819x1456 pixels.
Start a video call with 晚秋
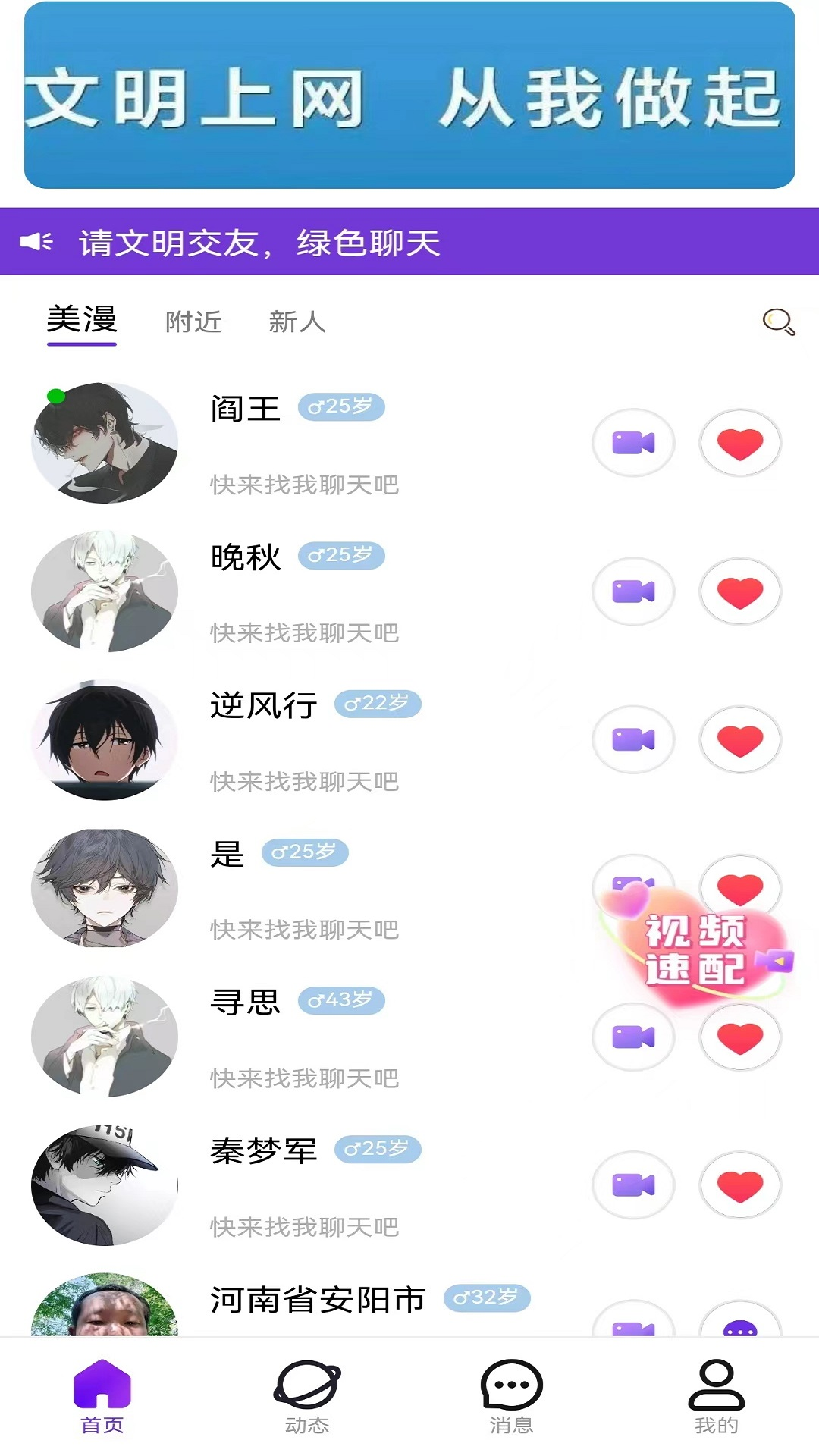(x=633, y=591)
